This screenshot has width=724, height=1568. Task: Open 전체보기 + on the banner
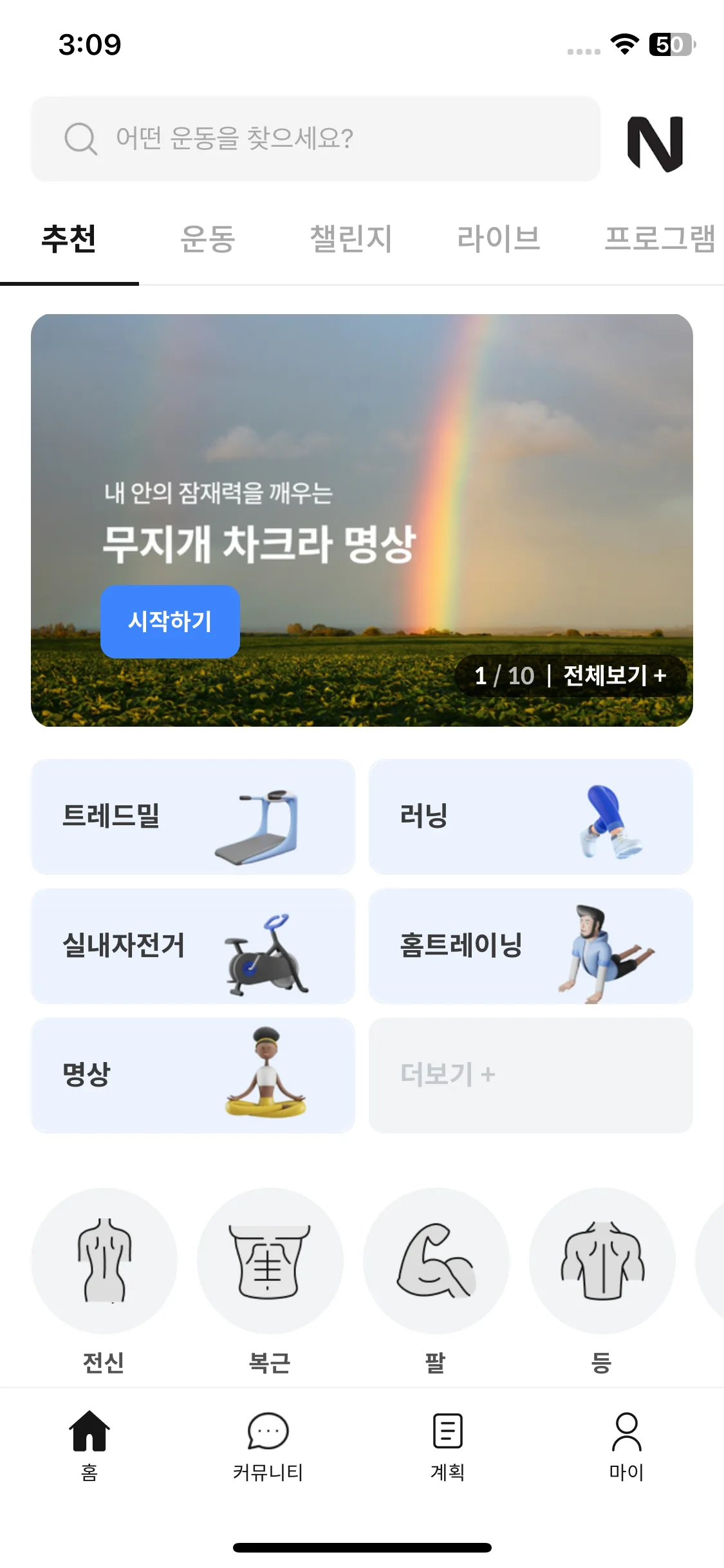[x=614, y=675]
